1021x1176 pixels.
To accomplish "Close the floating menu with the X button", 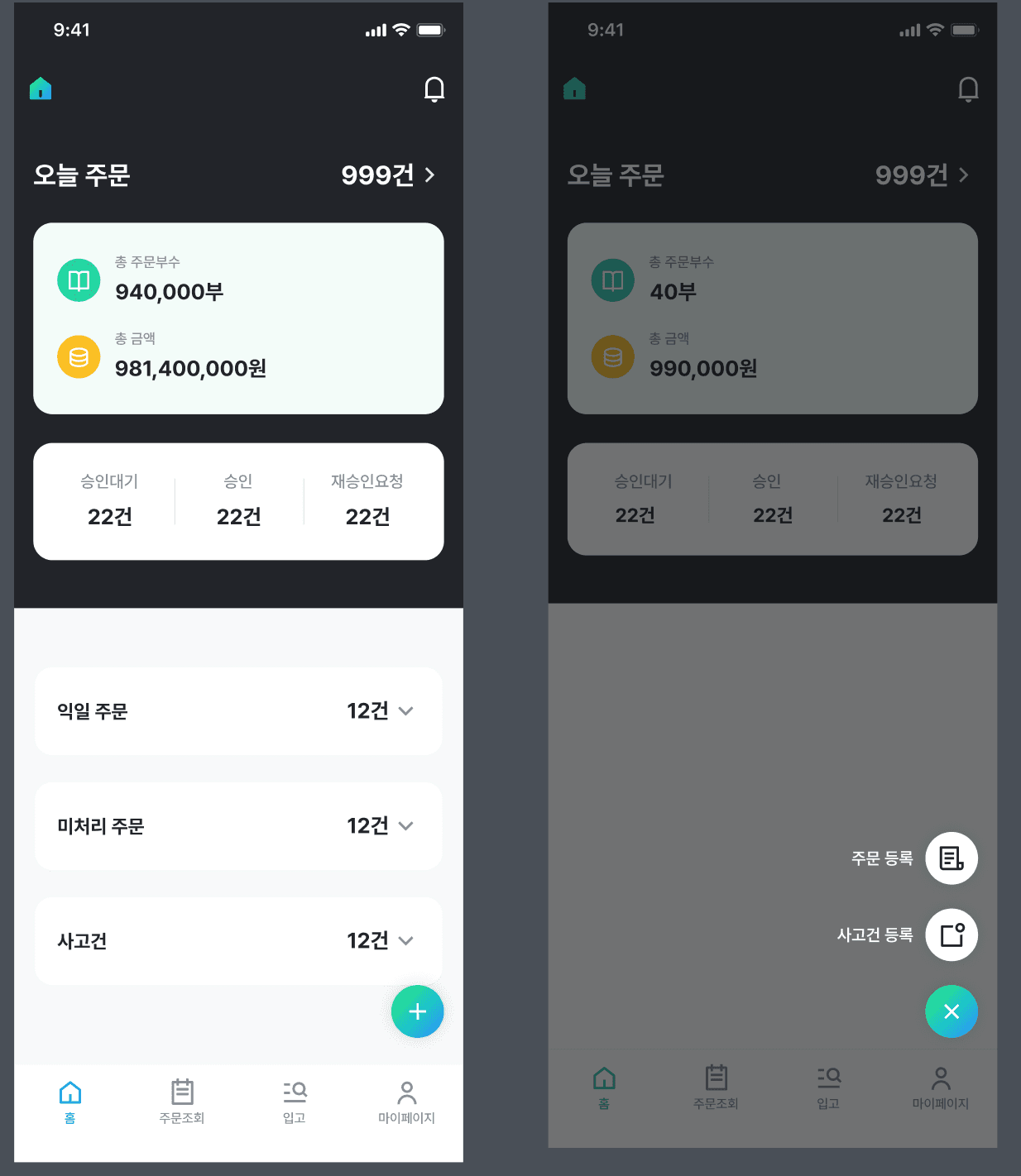I will [x=951, y=1011].
